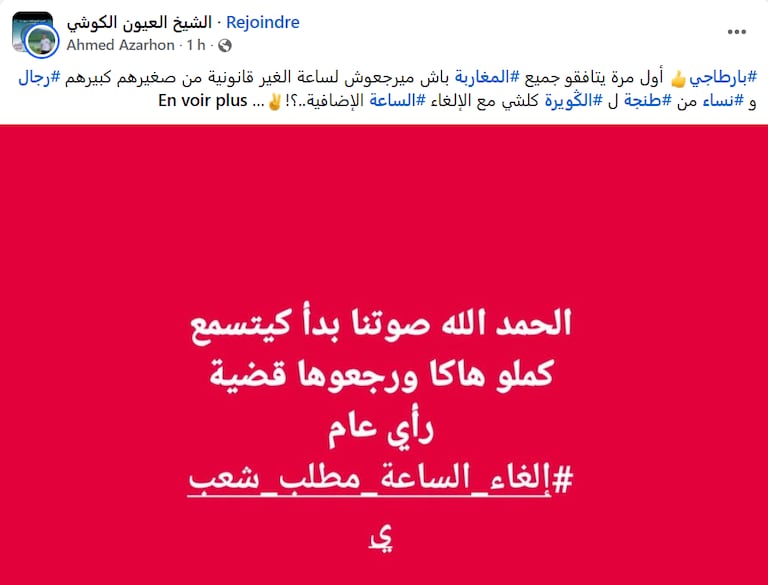This screenshot has width=768, height=585.
Task: Tap the group profile picture
Action: tap(32, 33)
